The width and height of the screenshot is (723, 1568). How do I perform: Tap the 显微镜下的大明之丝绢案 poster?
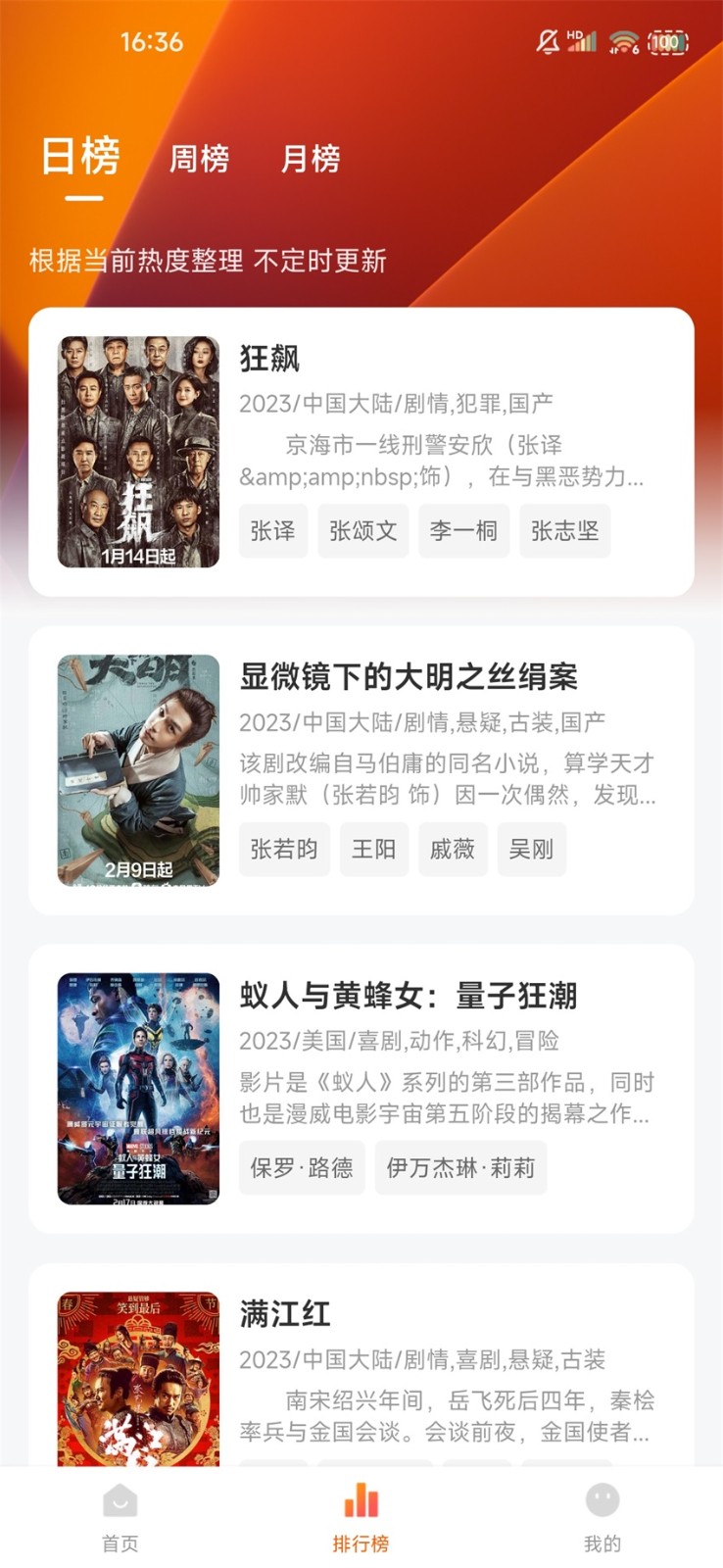pyautogui.click(x=138, y=767)
